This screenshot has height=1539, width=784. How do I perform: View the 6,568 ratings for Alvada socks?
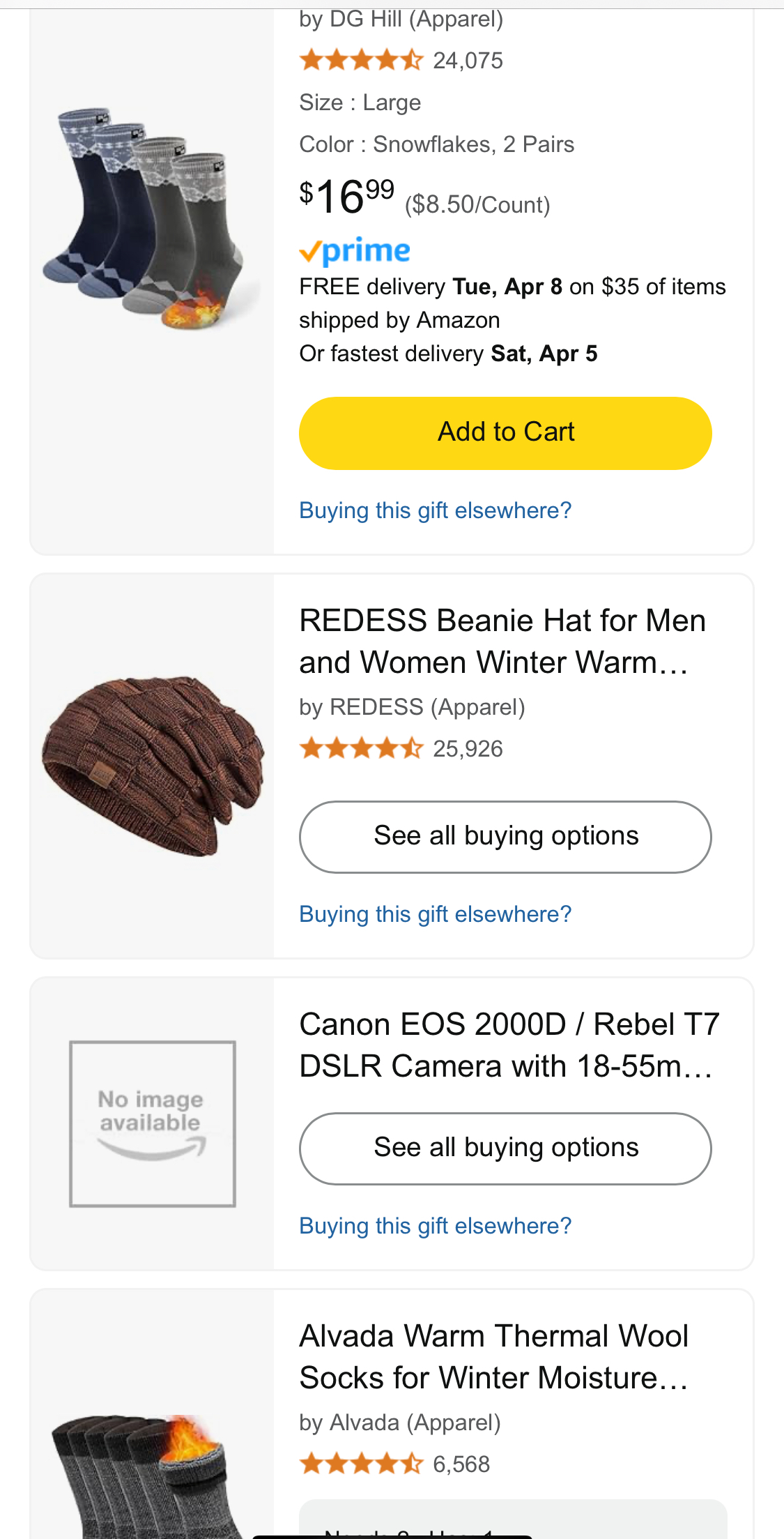click(394, 1464)
